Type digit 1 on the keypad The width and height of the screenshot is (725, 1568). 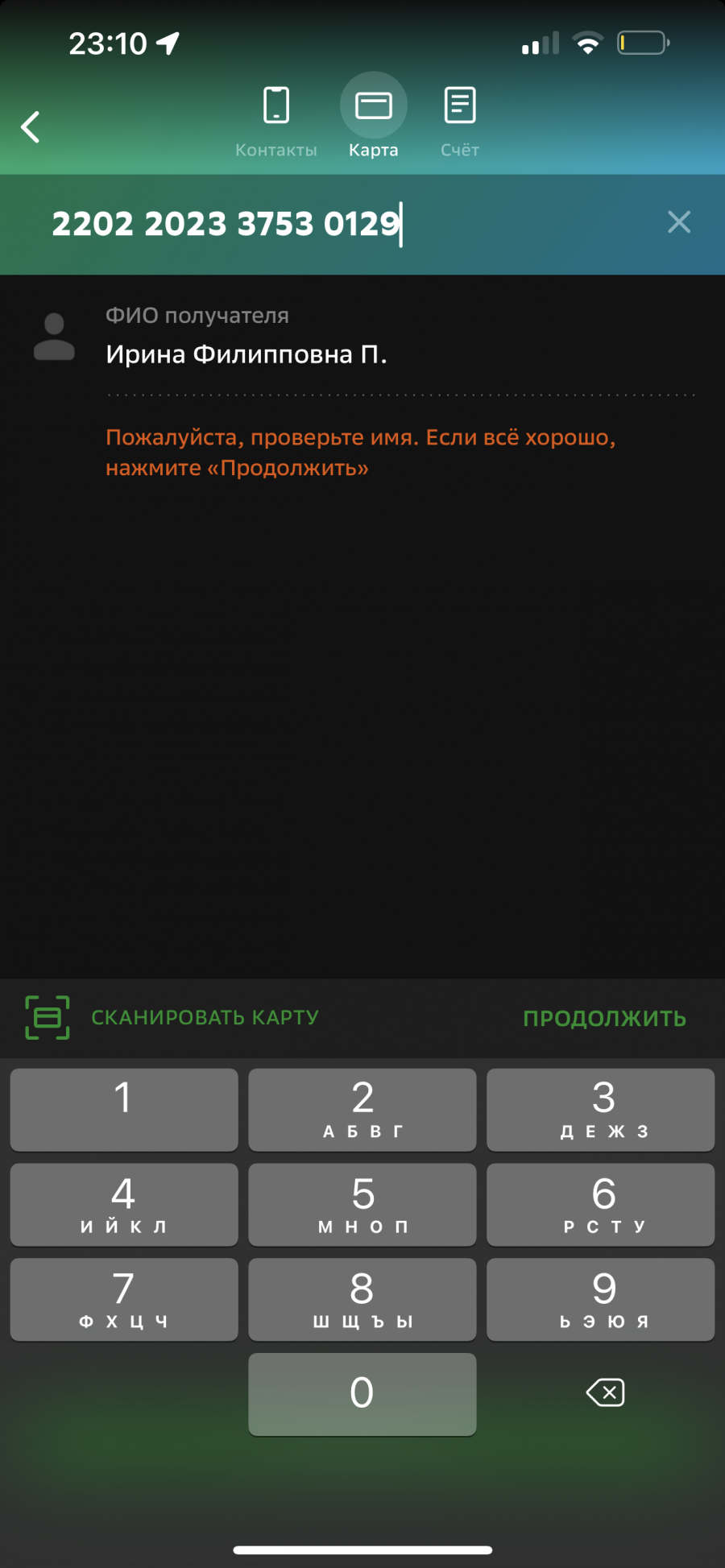coord(124,1110)
